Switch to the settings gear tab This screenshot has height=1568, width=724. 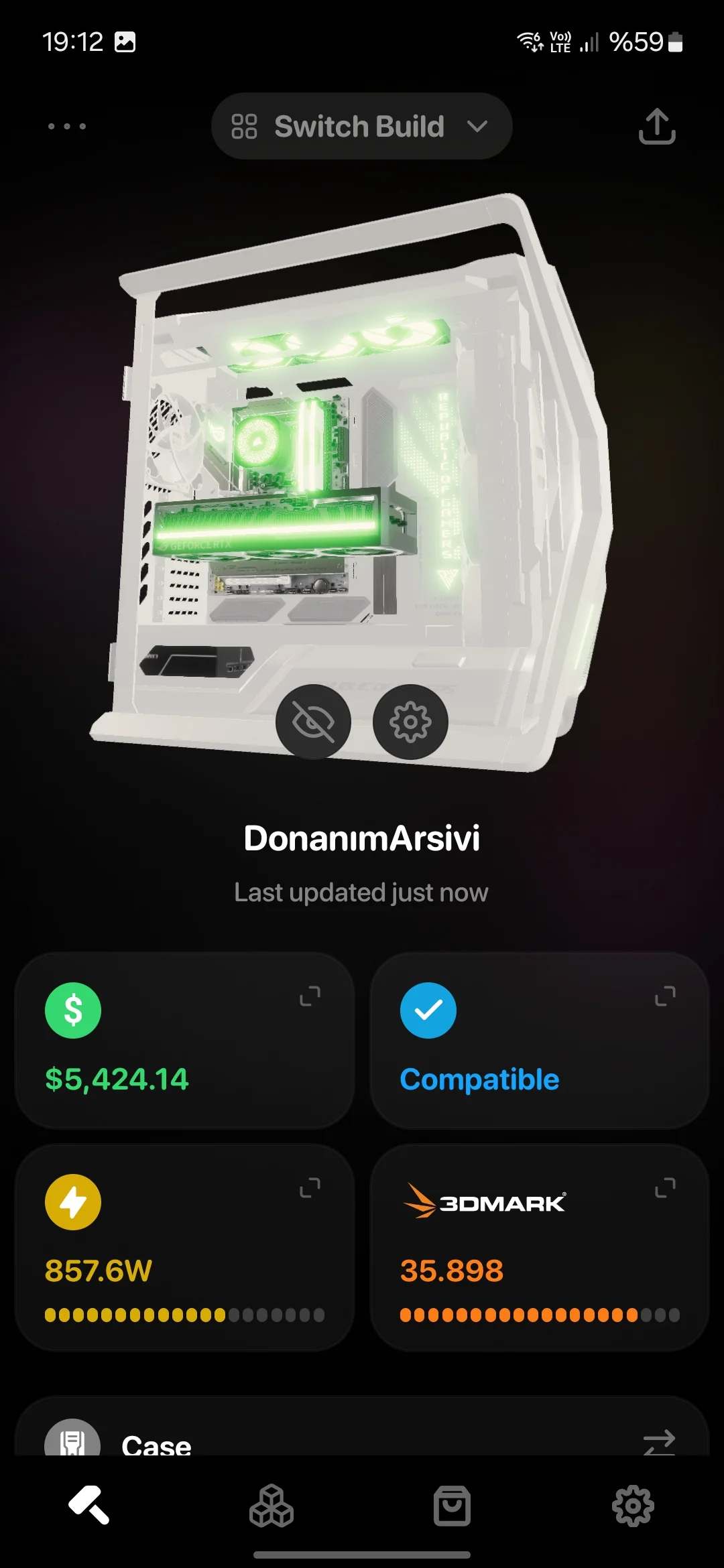(x=633, y=1506)
